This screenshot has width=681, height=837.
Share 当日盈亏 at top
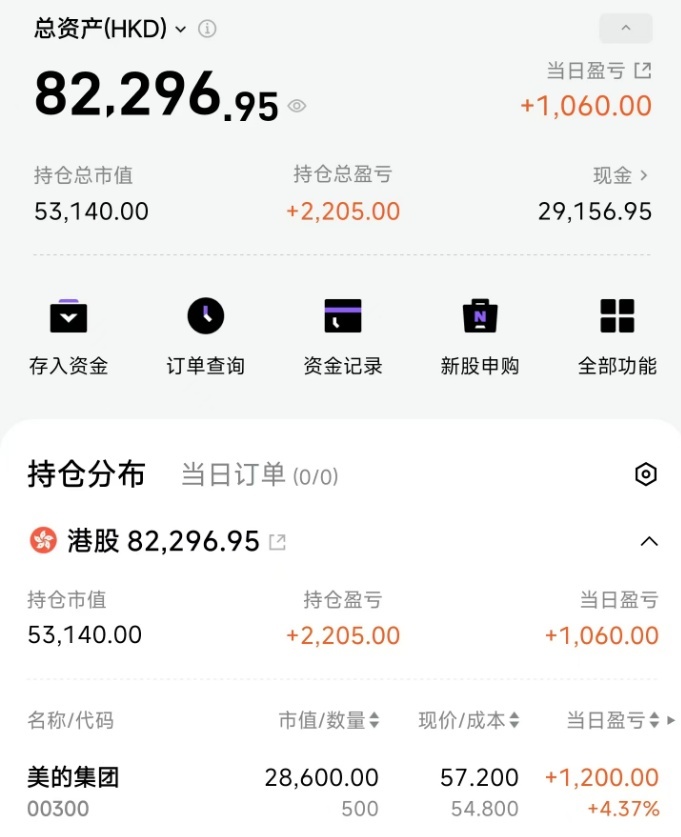tap(643, 70)
